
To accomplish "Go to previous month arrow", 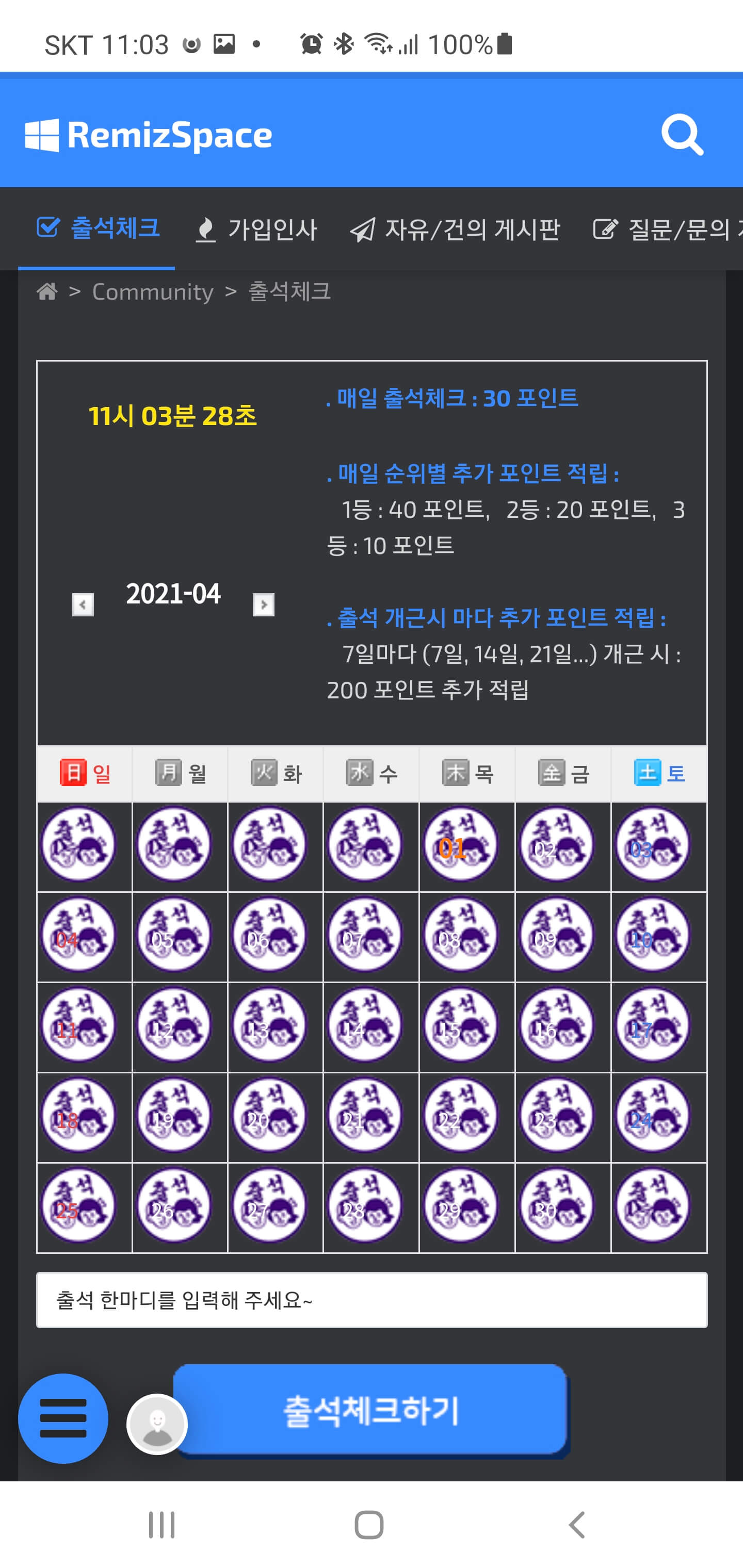I will (x=83, y=605).
